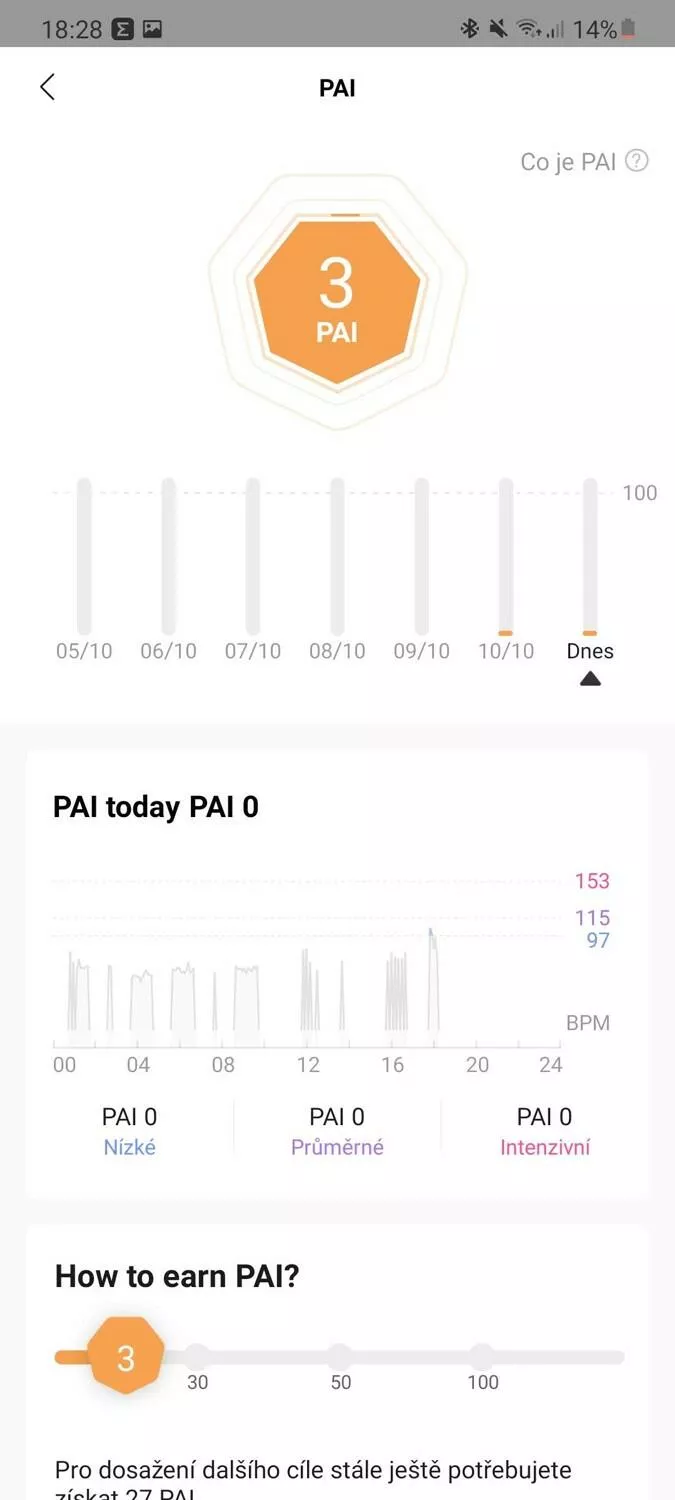Go back using the top-left arrow
The image size is (675, 1500).
47,87
